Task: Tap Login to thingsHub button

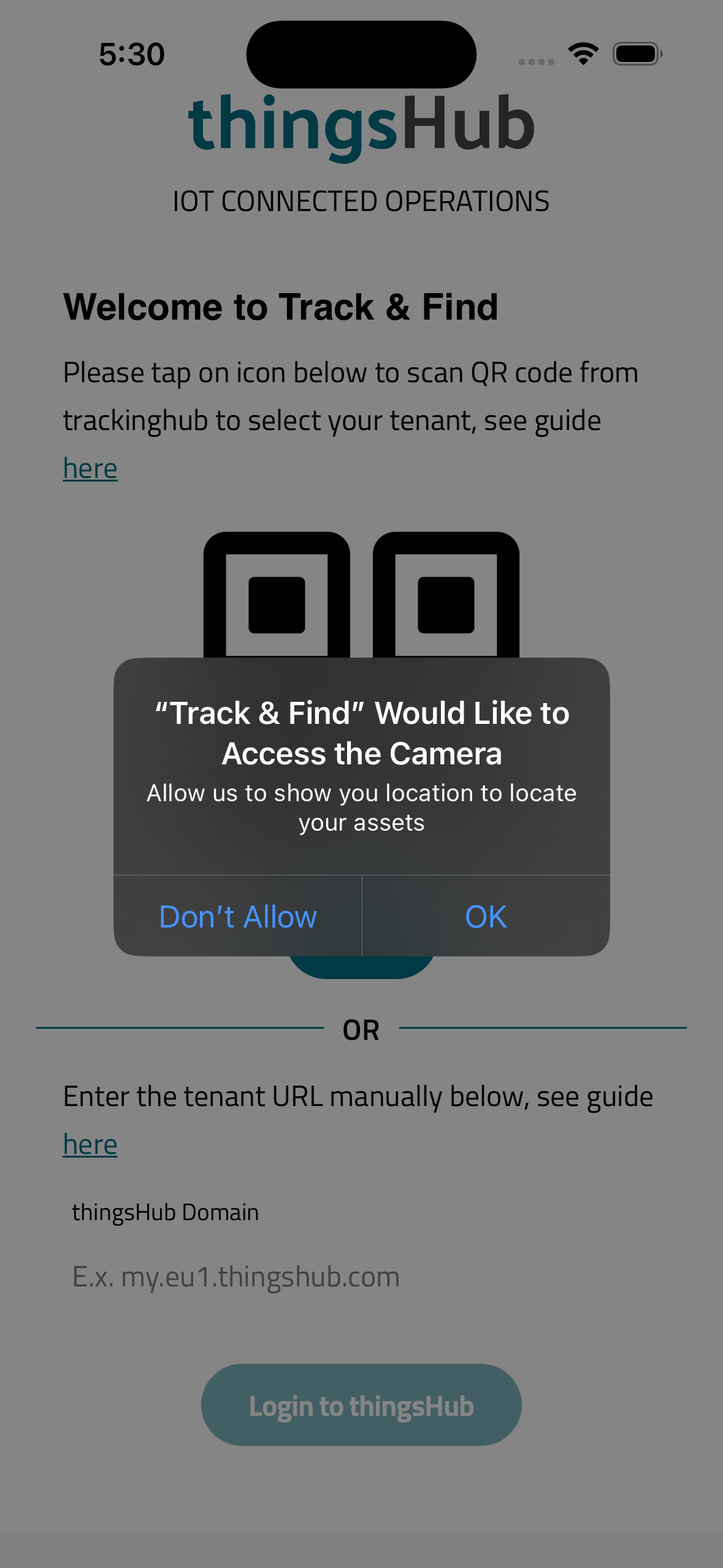Action: click(361, 1405)
